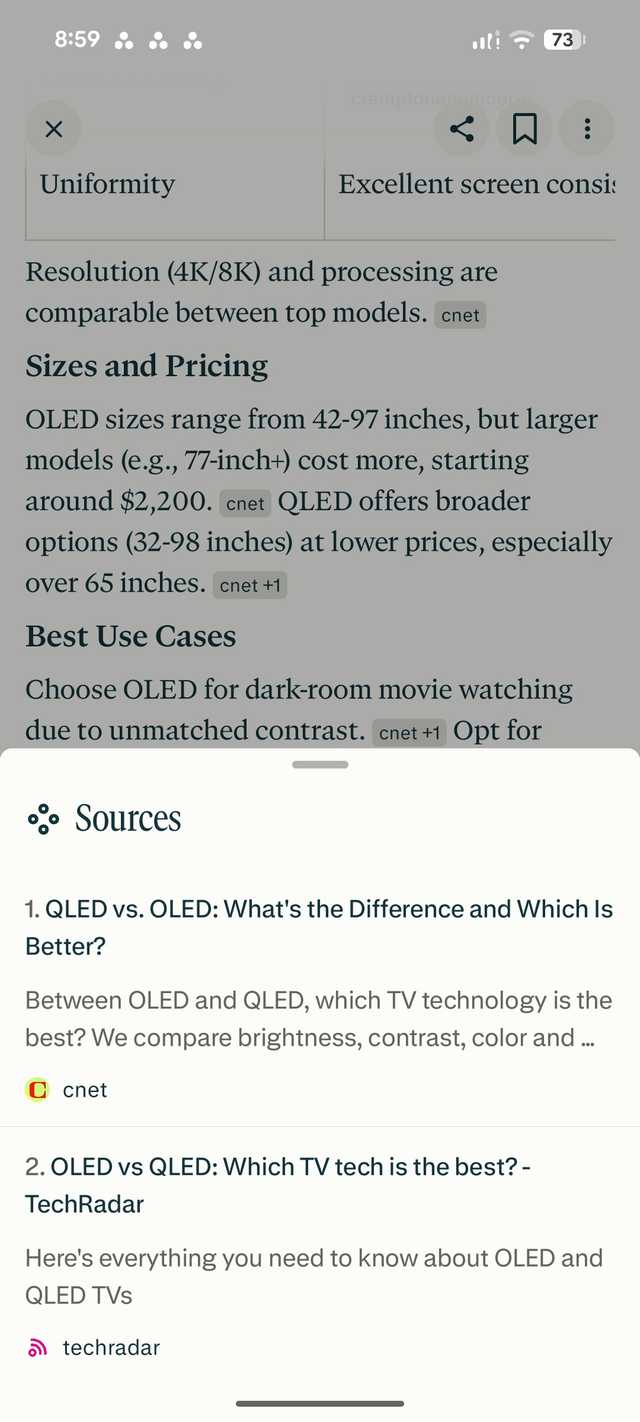Tap the cnet +1 citation after 65 inches
The image size is (640, 1422).
tap(250, 585)
